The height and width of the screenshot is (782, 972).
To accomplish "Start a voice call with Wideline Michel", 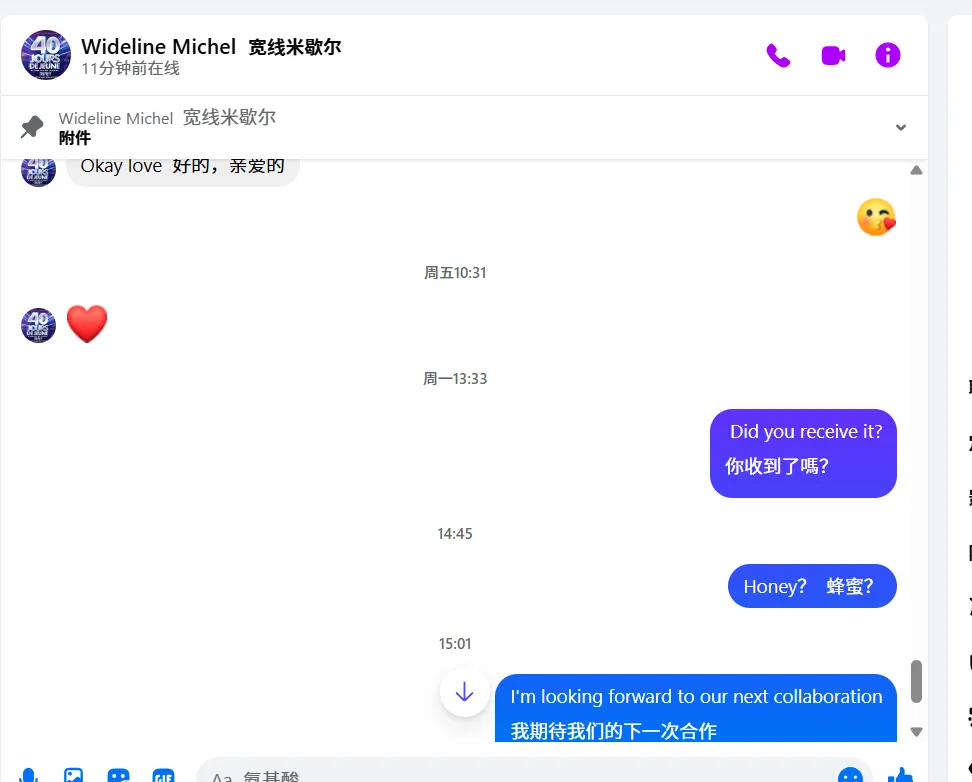I will (778, 55).
